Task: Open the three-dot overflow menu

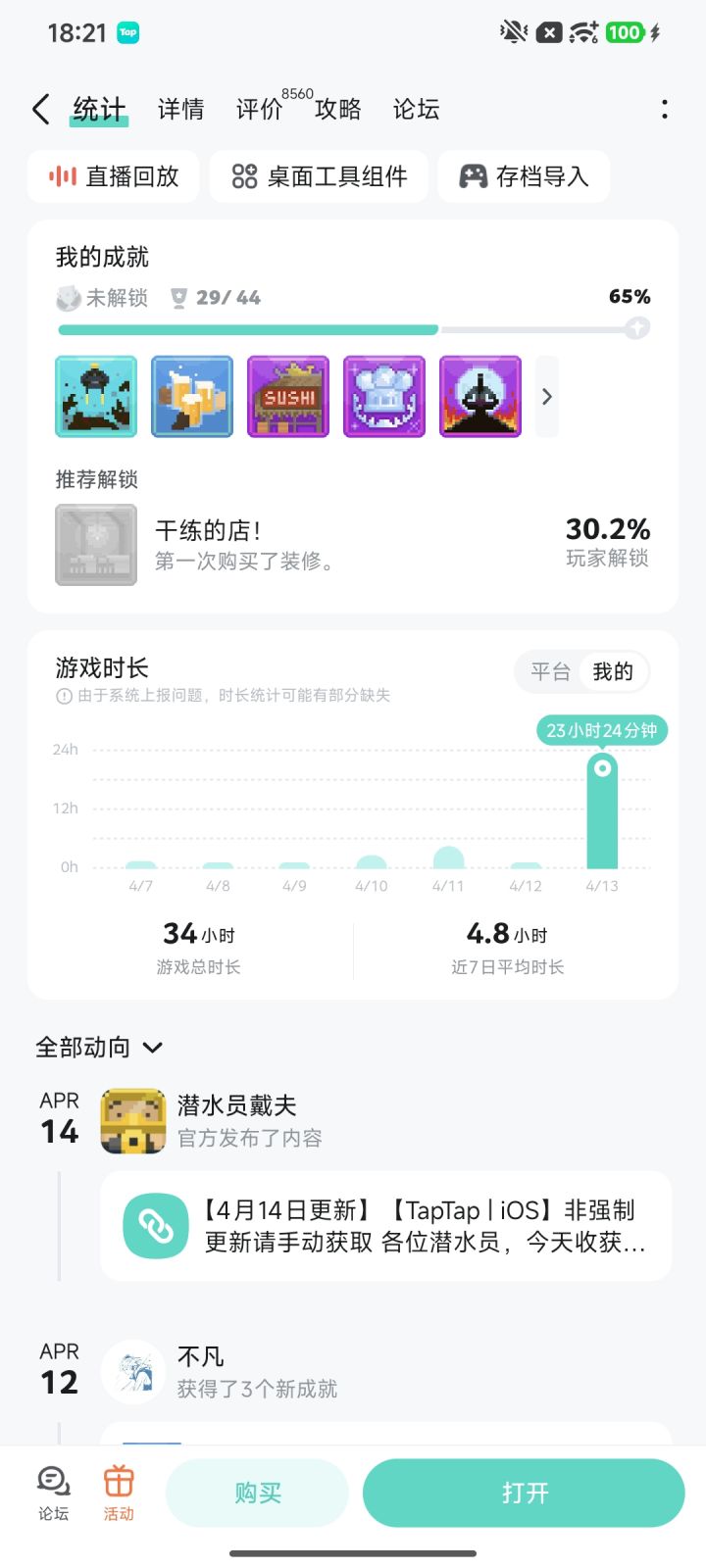Action: pos(664,109)
